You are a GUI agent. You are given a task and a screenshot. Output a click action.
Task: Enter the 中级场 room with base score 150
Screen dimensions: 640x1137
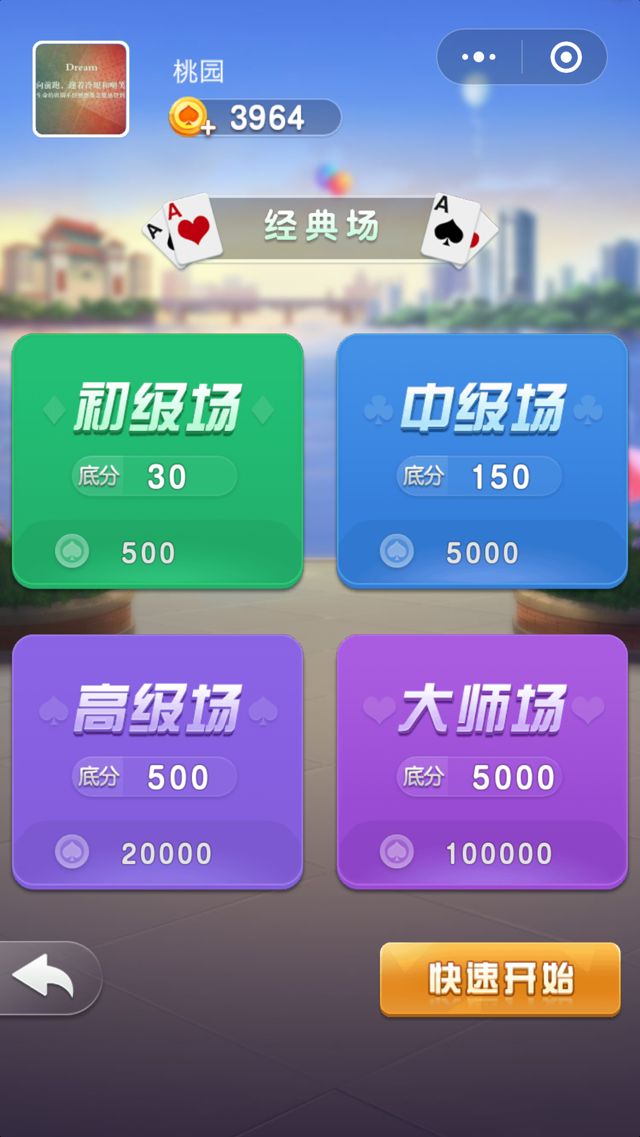point(482,460)
